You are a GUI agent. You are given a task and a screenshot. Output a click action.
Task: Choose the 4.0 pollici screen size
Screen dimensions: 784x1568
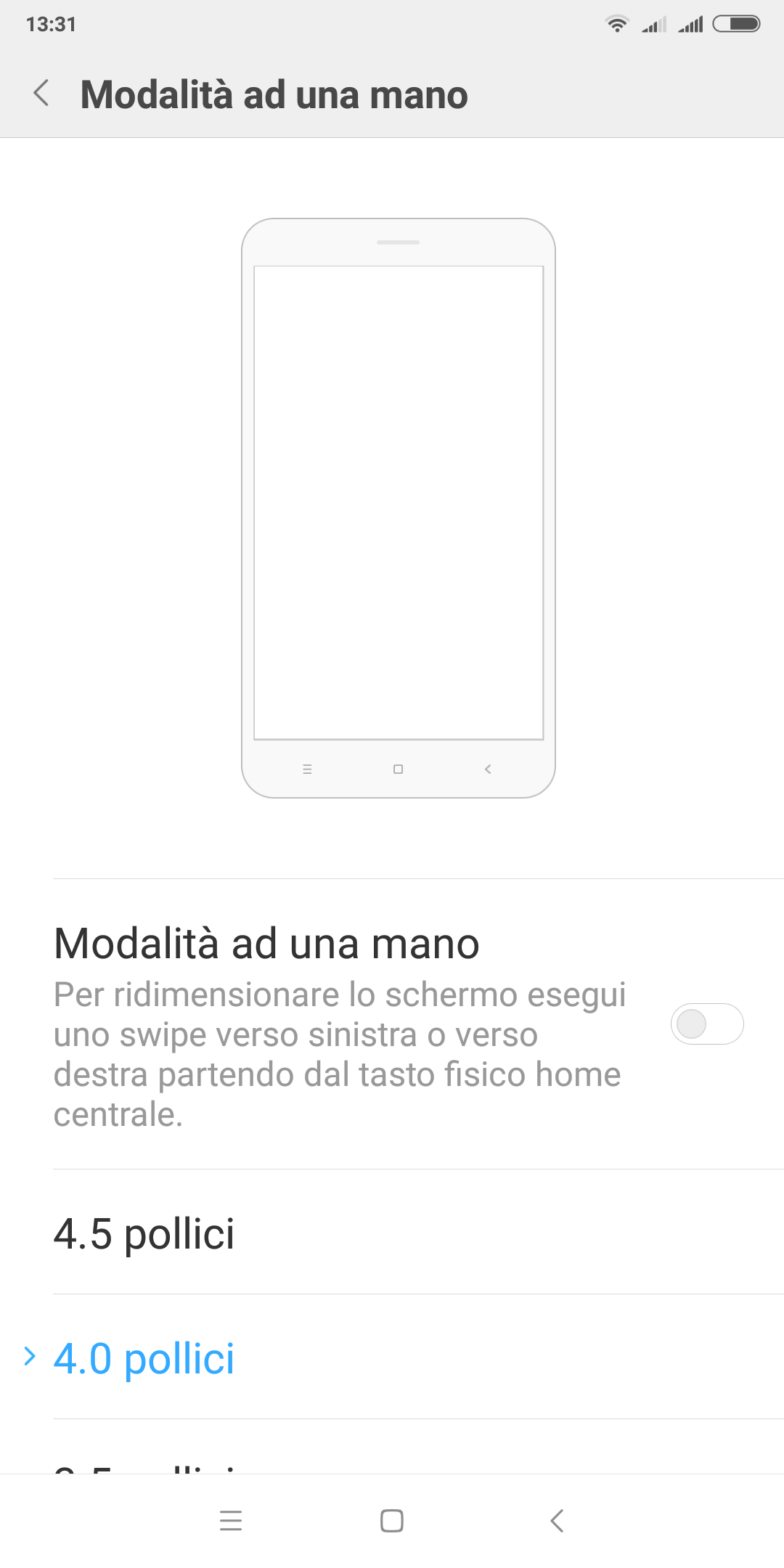392,1357
